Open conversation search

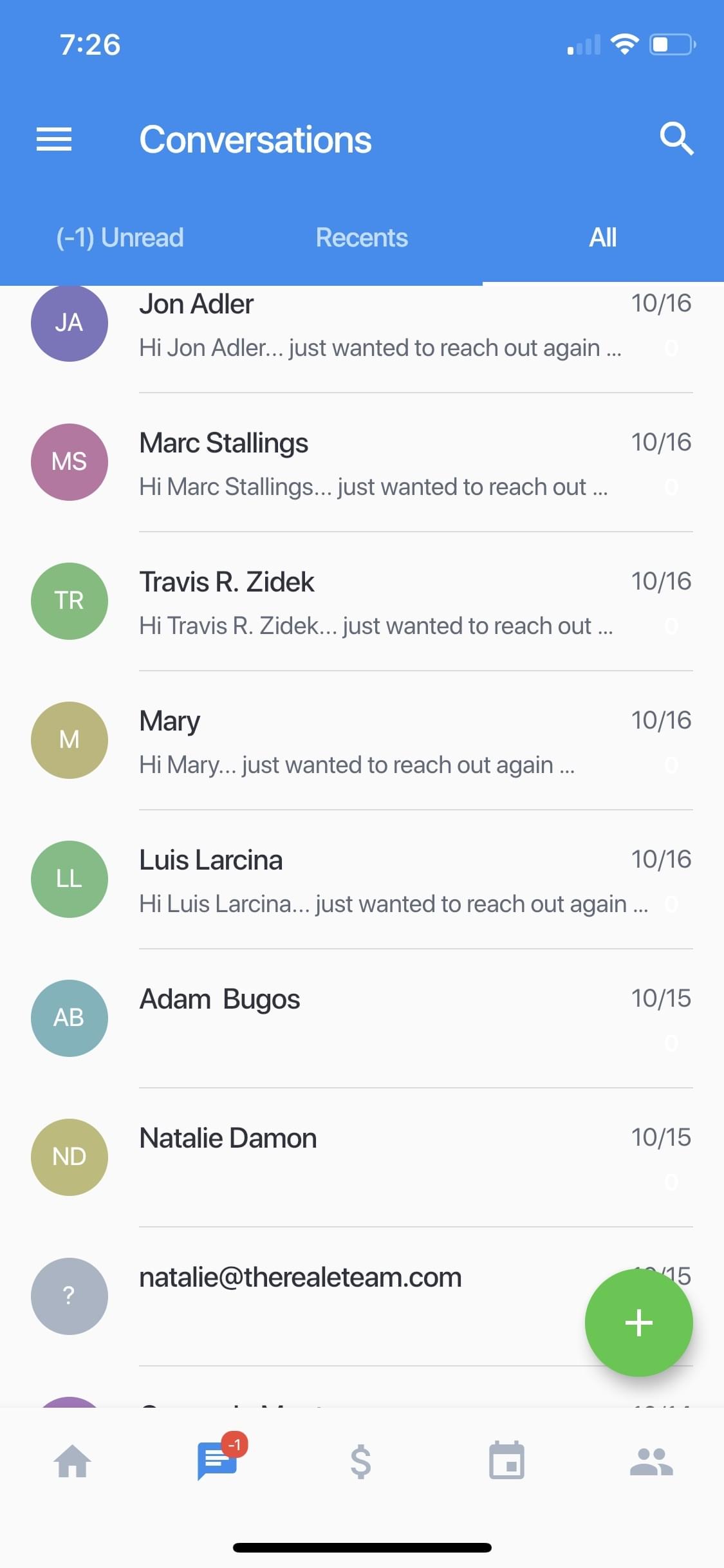pos(676,139)
